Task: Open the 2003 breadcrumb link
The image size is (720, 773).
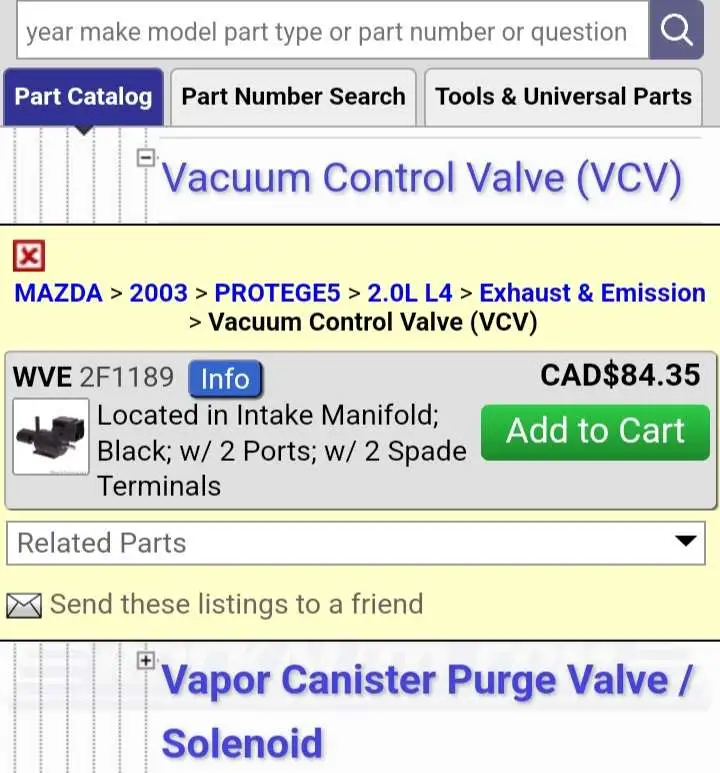Action: point(158,293)
